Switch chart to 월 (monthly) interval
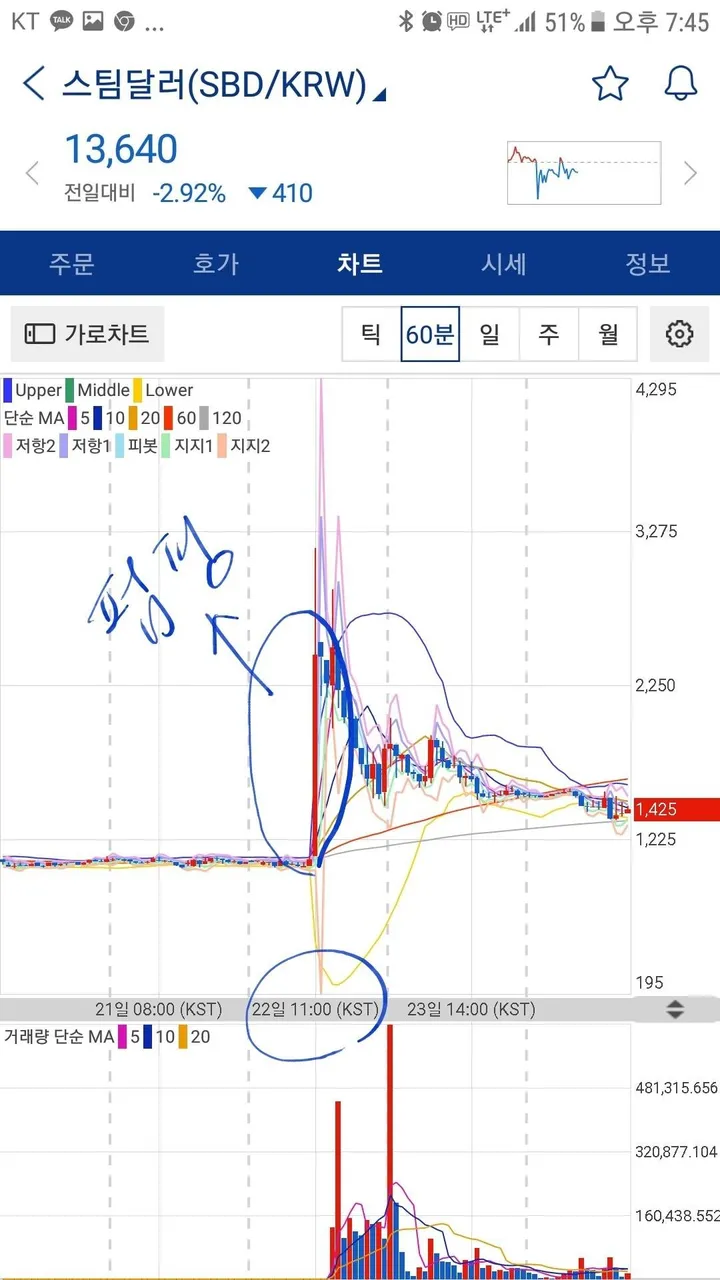This screenshot has width=720, height=1280. click(x=608, y=334)
